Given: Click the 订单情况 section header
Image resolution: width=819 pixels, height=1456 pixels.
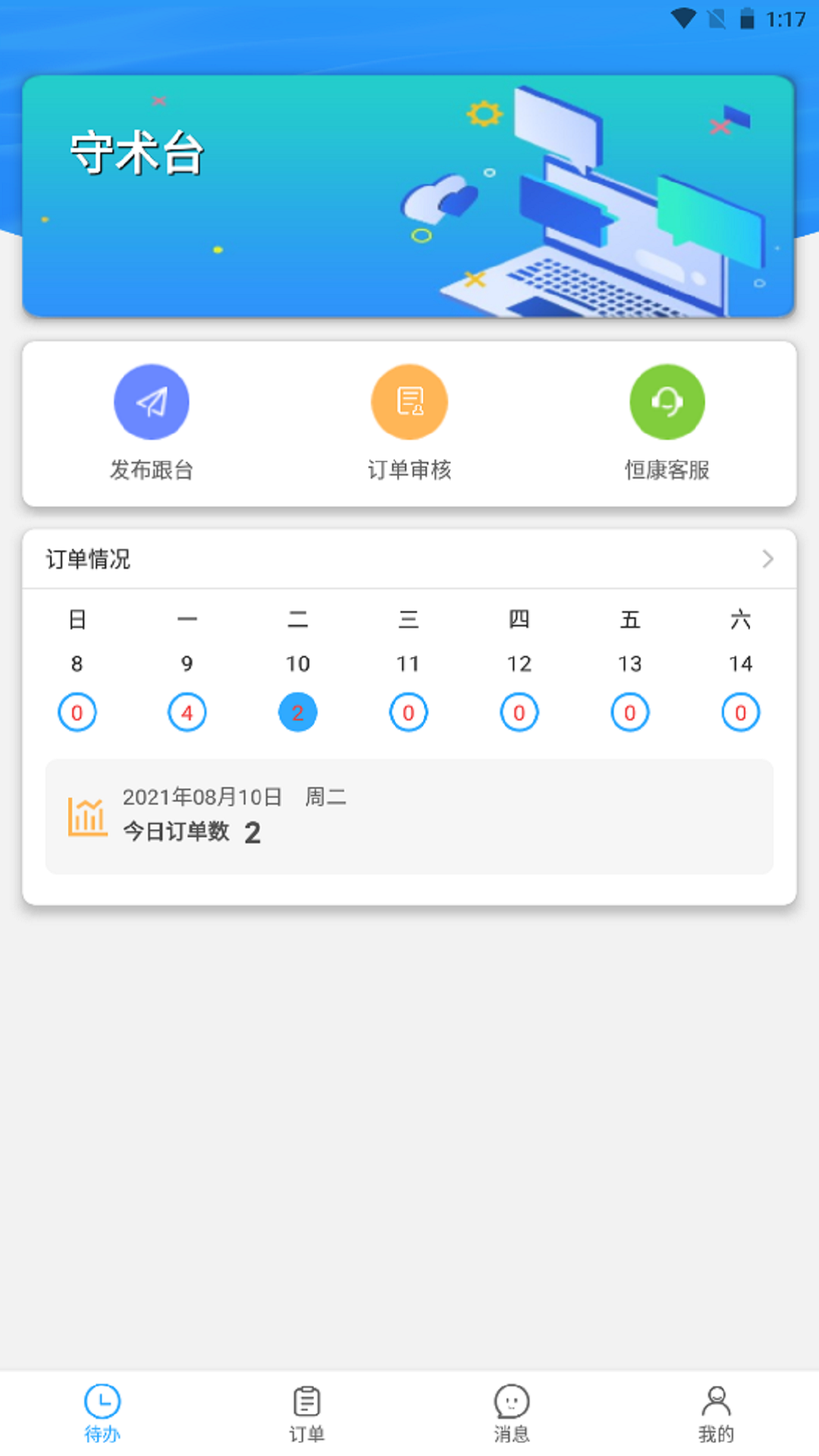Looking at the screenshot, I should pyautogui.click(x=86, y=560).
